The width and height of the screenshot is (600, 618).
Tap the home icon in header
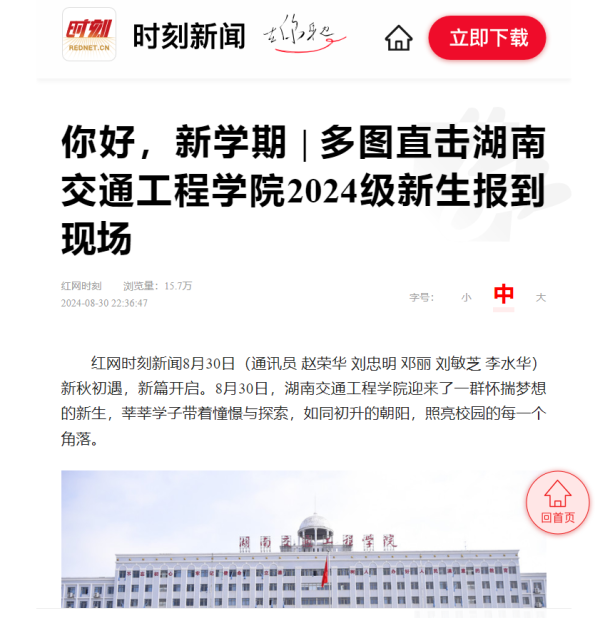pos(399,38)
